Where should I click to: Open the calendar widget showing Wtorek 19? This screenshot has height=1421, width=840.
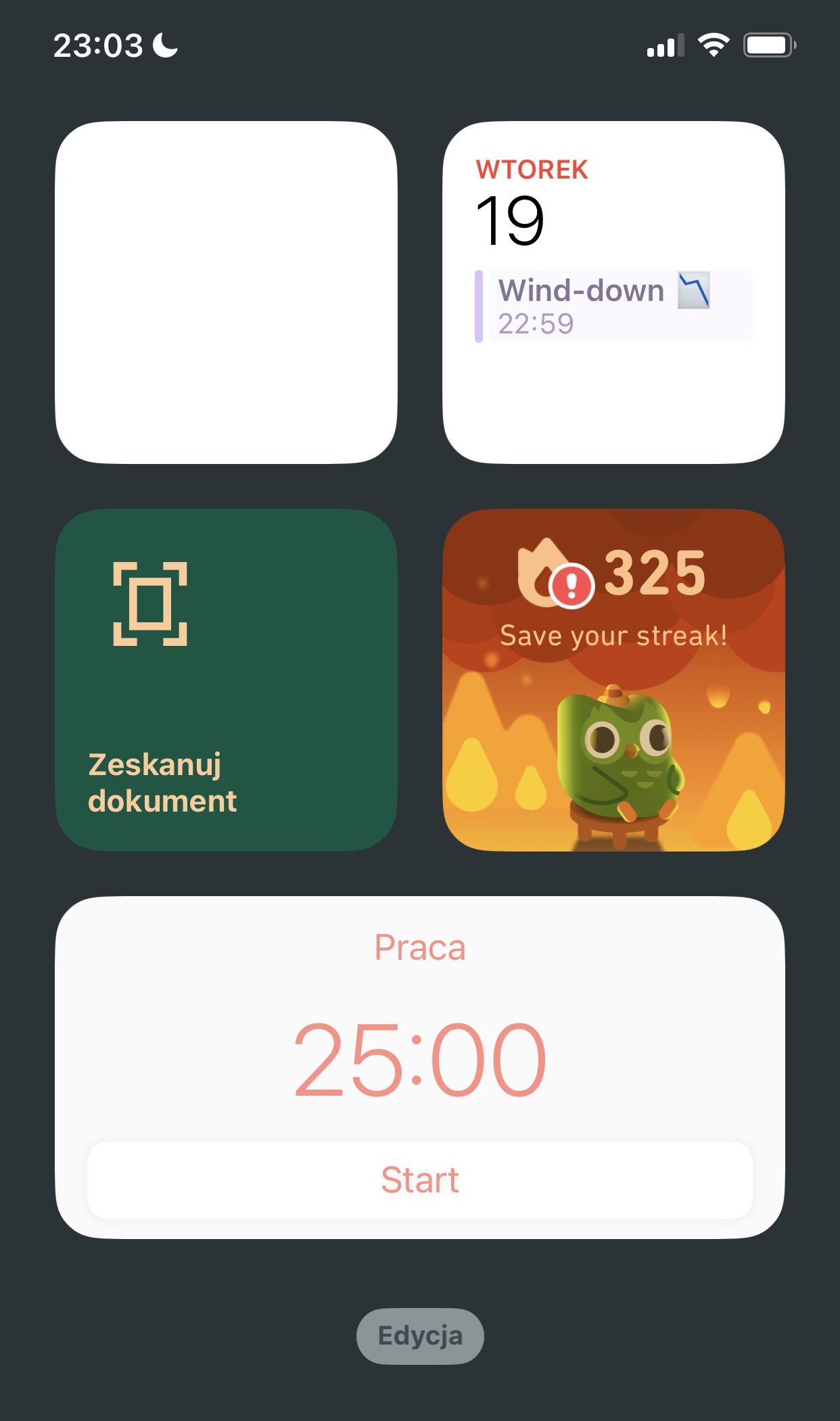[x=613, y=292]
